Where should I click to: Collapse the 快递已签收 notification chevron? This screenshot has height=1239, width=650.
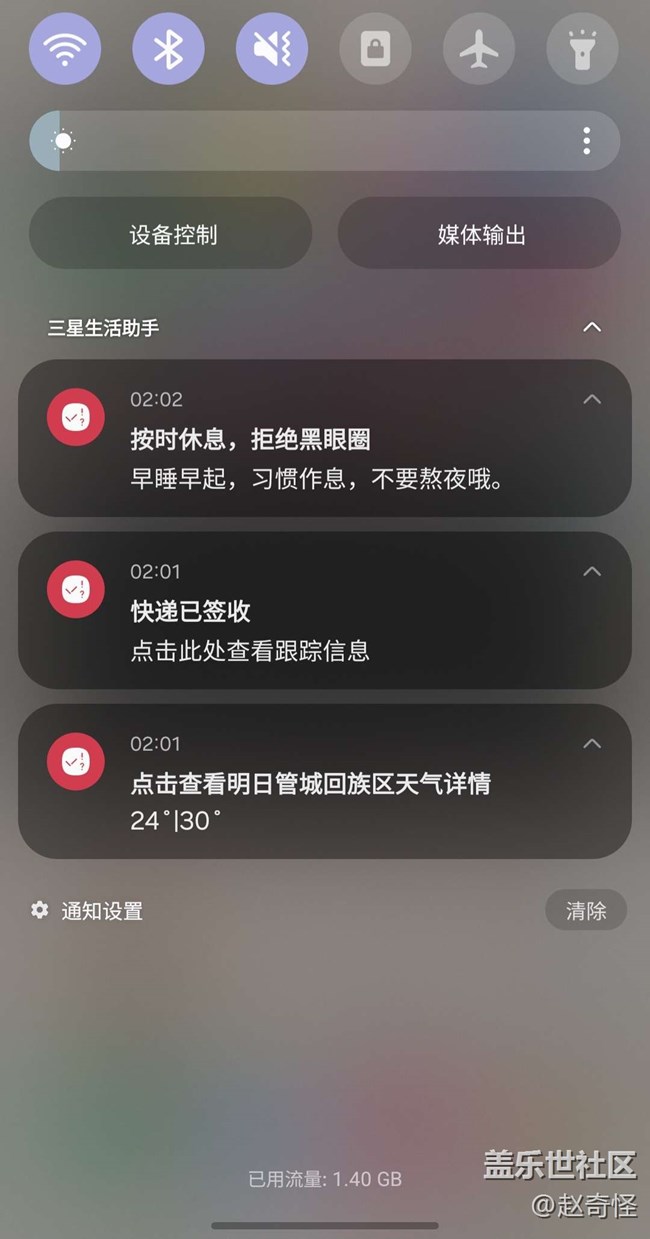coord(592,571)
